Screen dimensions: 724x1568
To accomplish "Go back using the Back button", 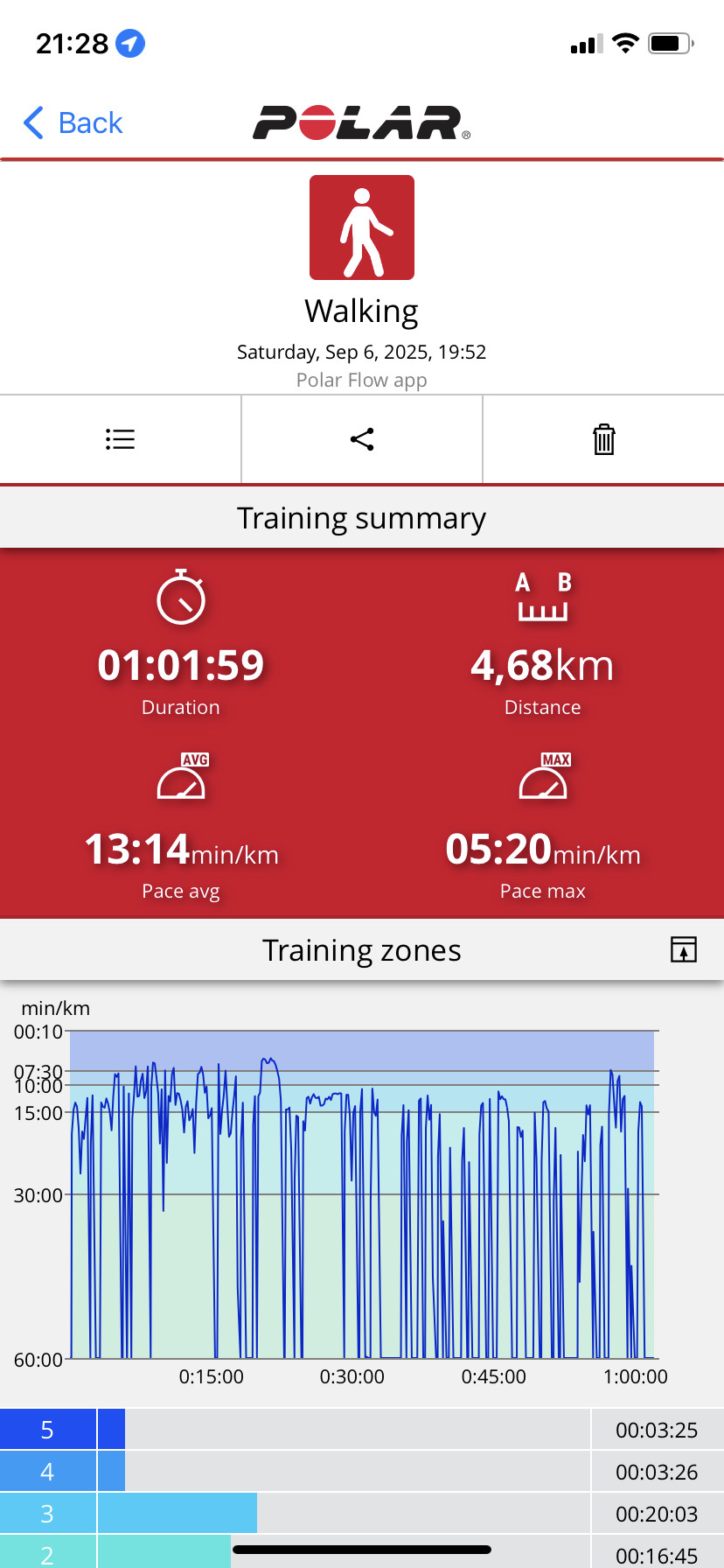I will pos(73,123).
